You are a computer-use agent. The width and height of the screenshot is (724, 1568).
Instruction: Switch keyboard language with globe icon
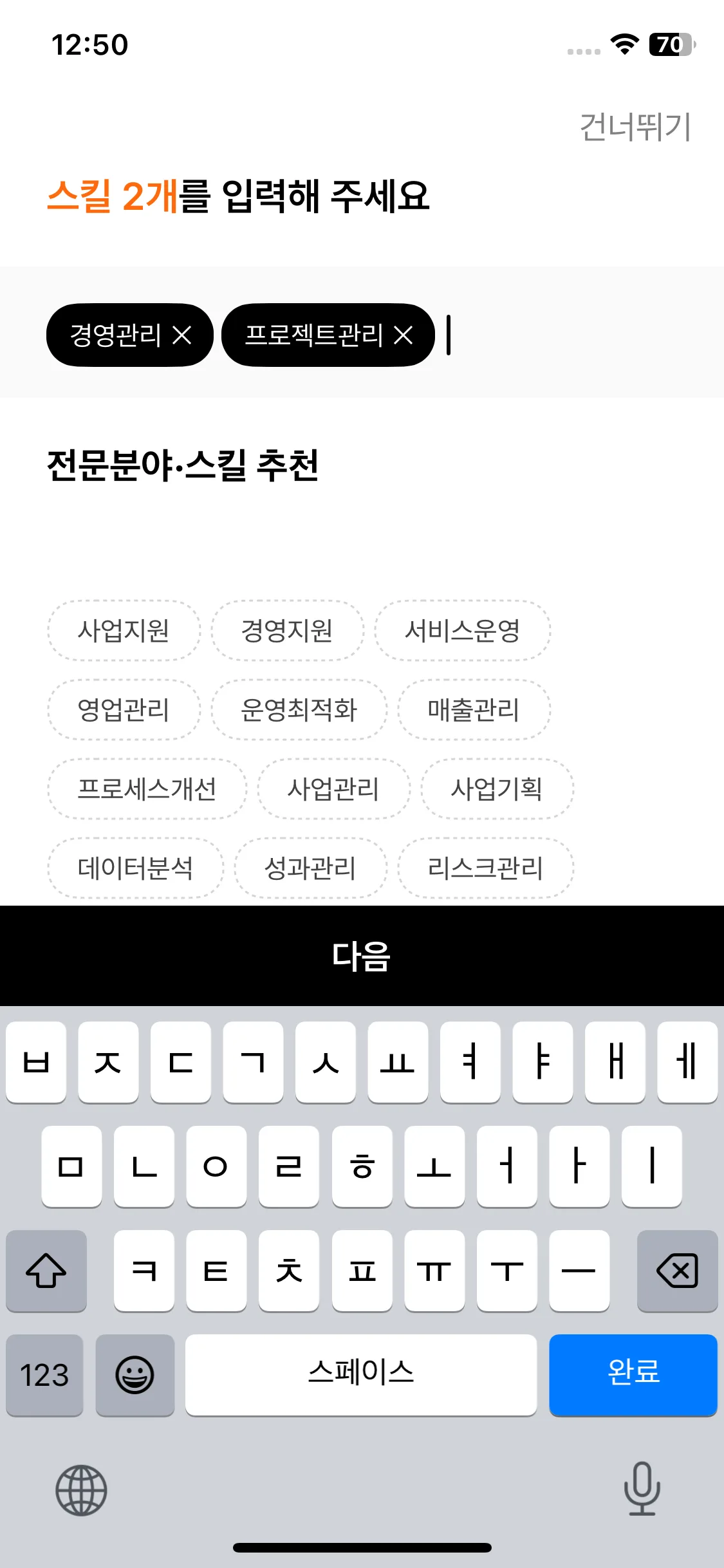(x=81, y=1490)
